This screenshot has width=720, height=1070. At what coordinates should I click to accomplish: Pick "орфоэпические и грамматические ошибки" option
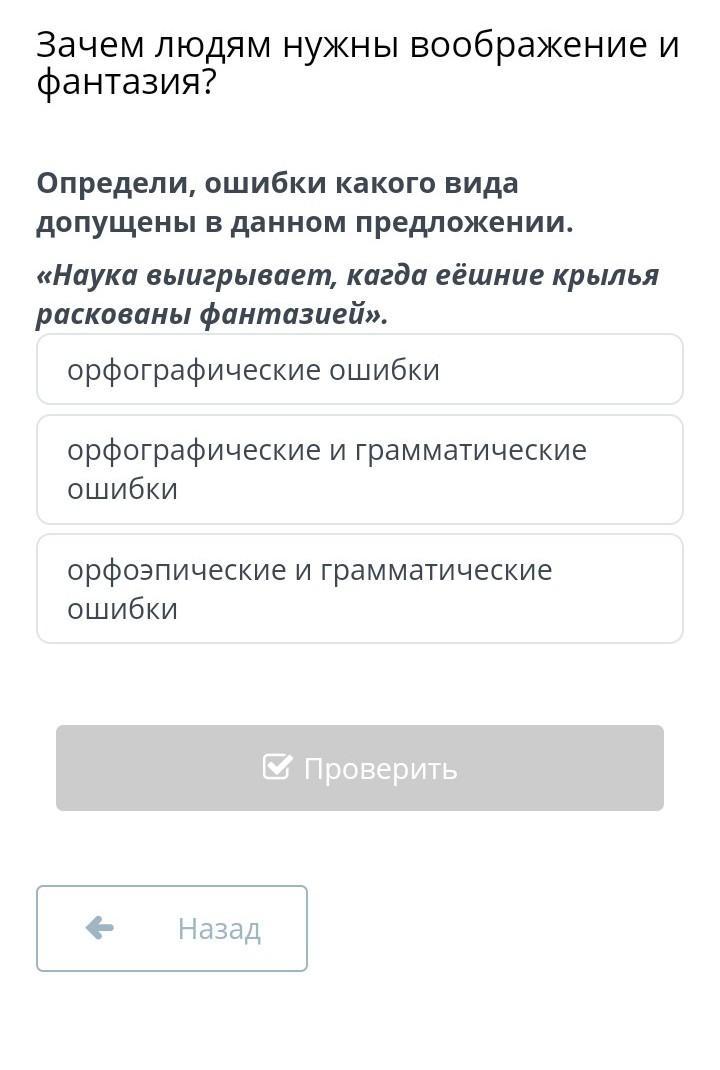[x=359, y=589]
